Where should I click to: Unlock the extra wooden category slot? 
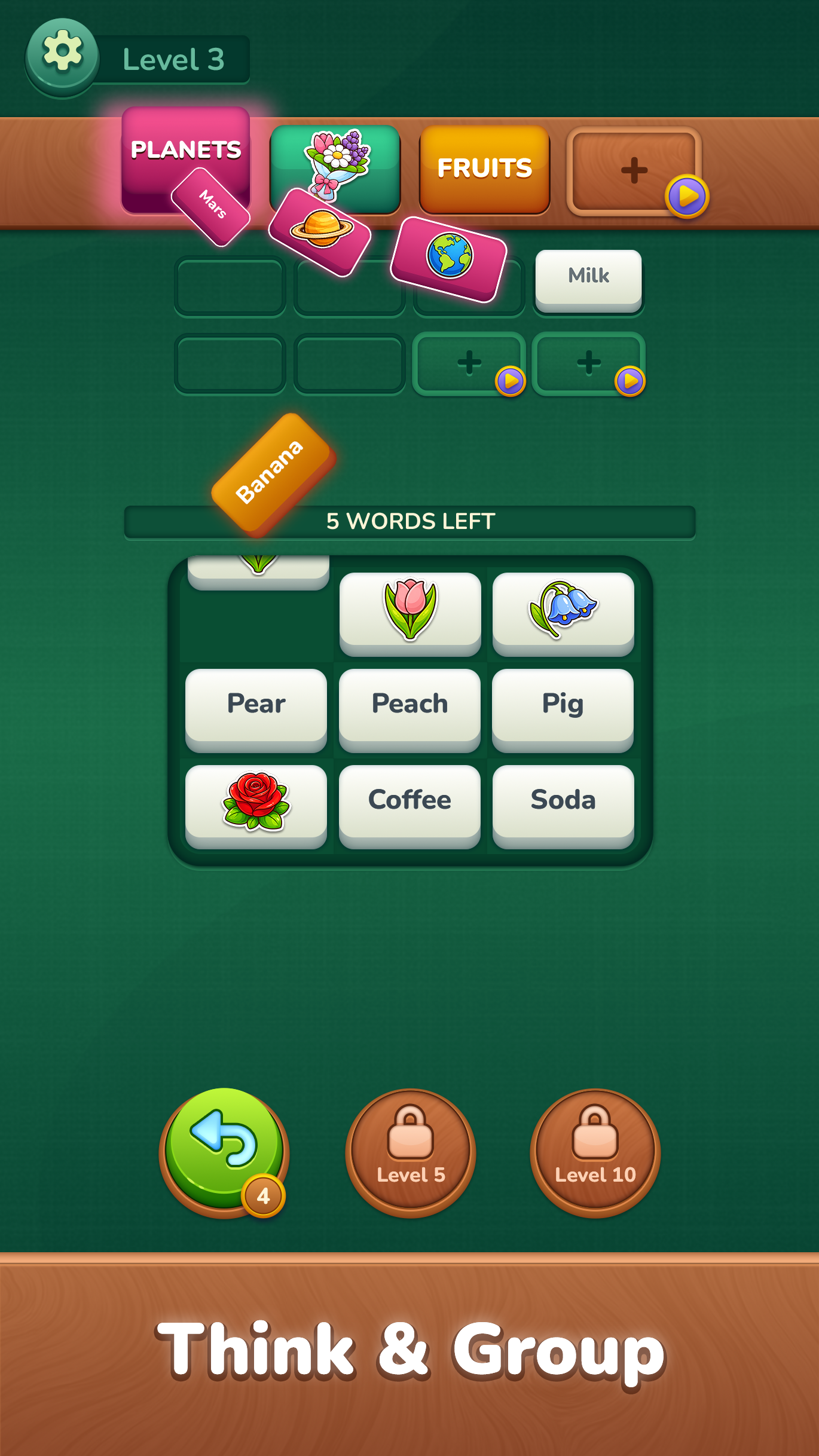[x=634, y=170]
